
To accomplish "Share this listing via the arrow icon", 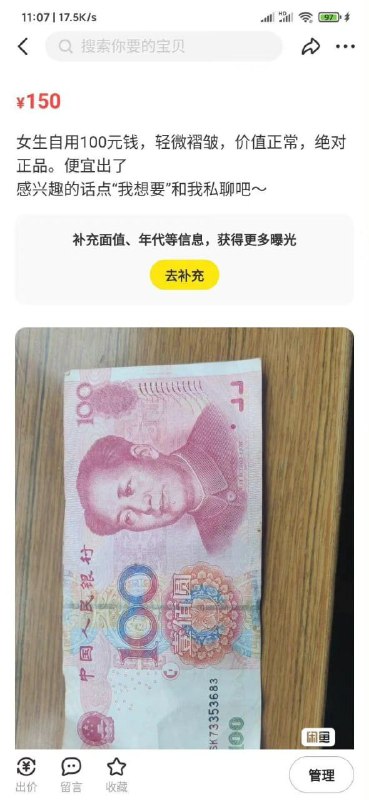I will (310, 46).
